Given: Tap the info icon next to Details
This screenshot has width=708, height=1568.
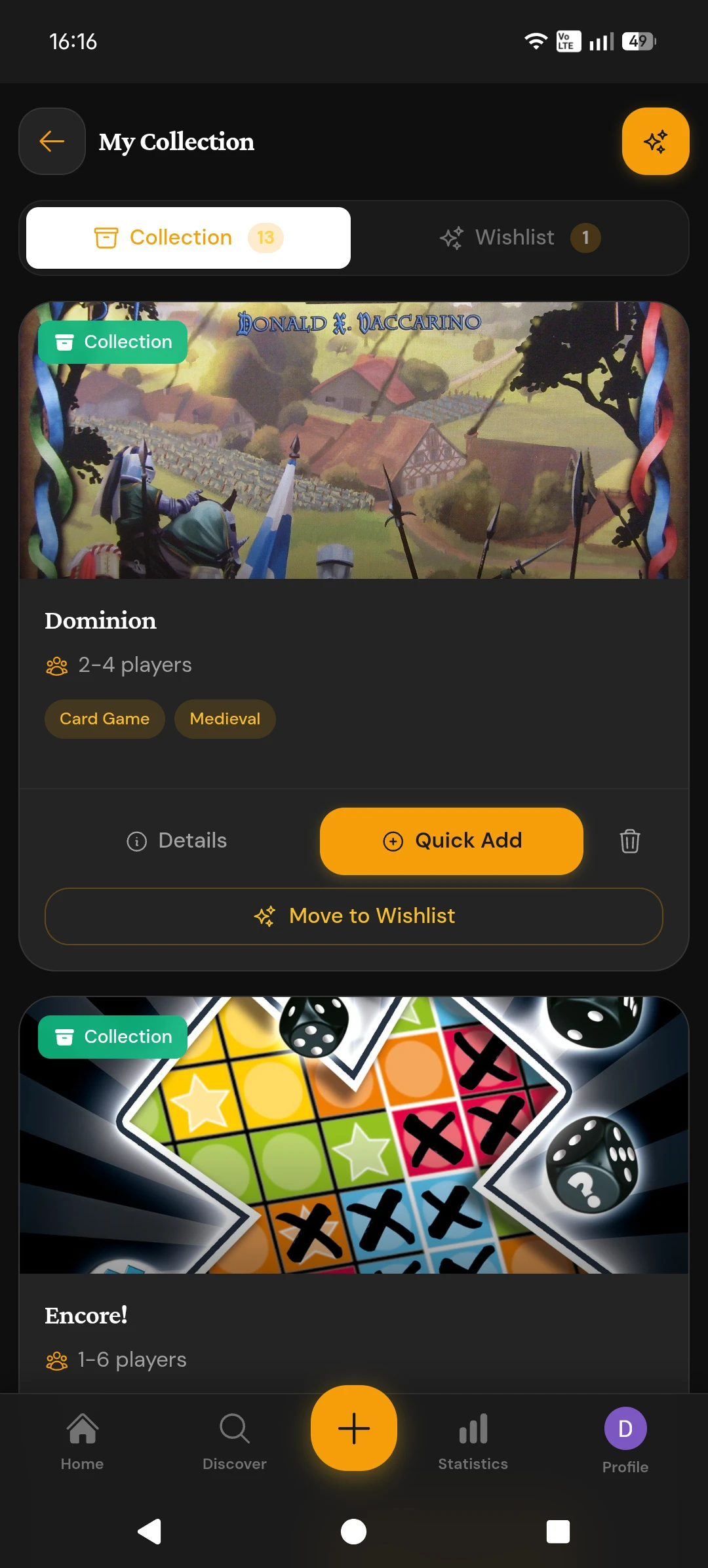Looking at the screenshot, I should point(136,841).
